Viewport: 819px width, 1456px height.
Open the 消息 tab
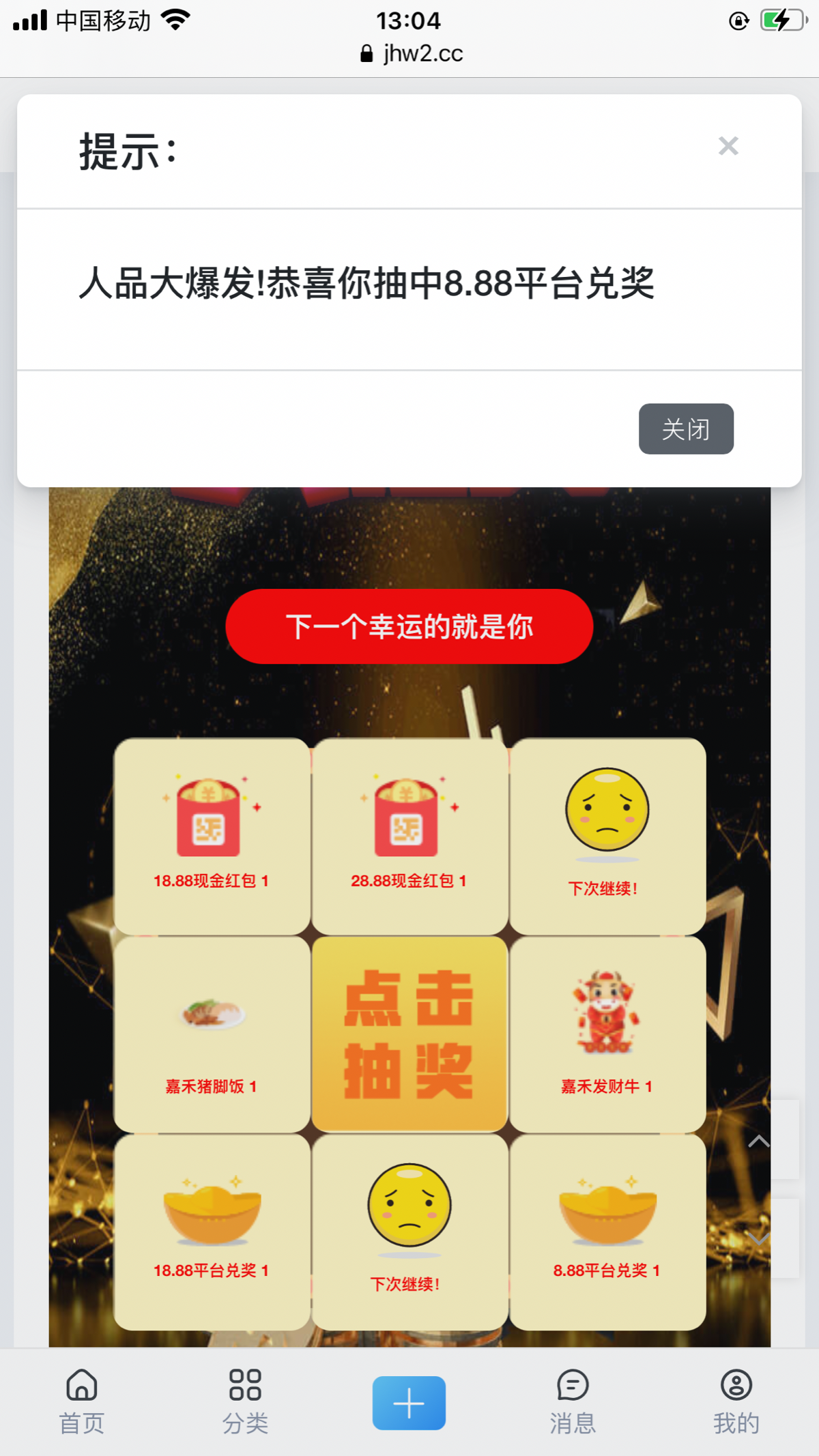click(573, 1403)
